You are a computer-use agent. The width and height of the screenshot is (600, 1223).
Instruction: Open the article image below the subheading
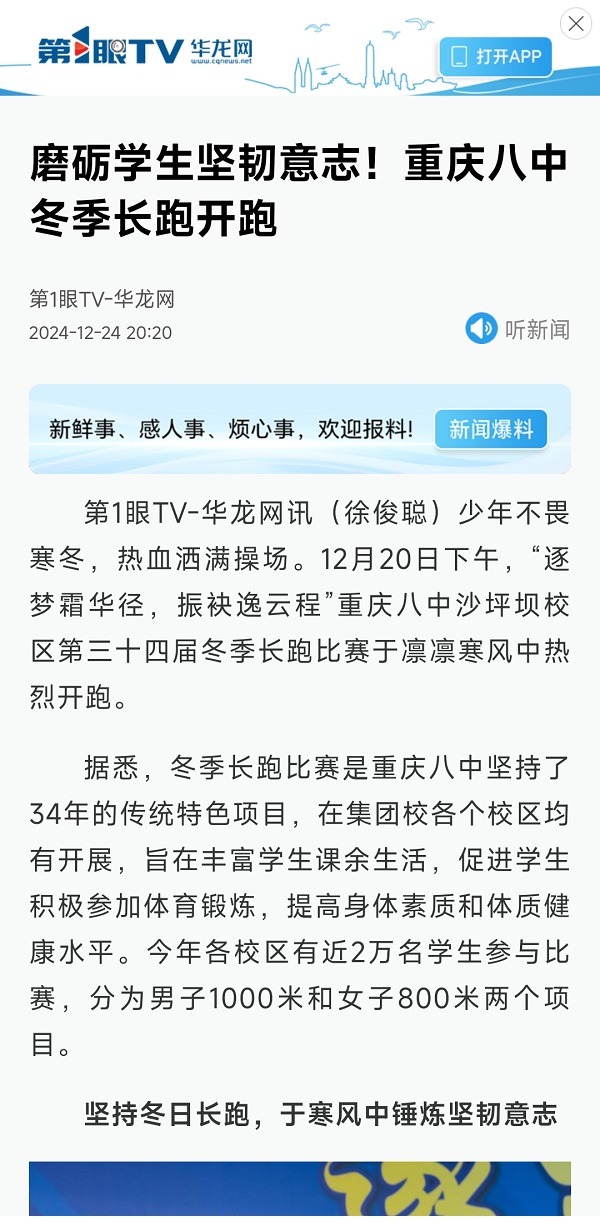(300, 1192)
